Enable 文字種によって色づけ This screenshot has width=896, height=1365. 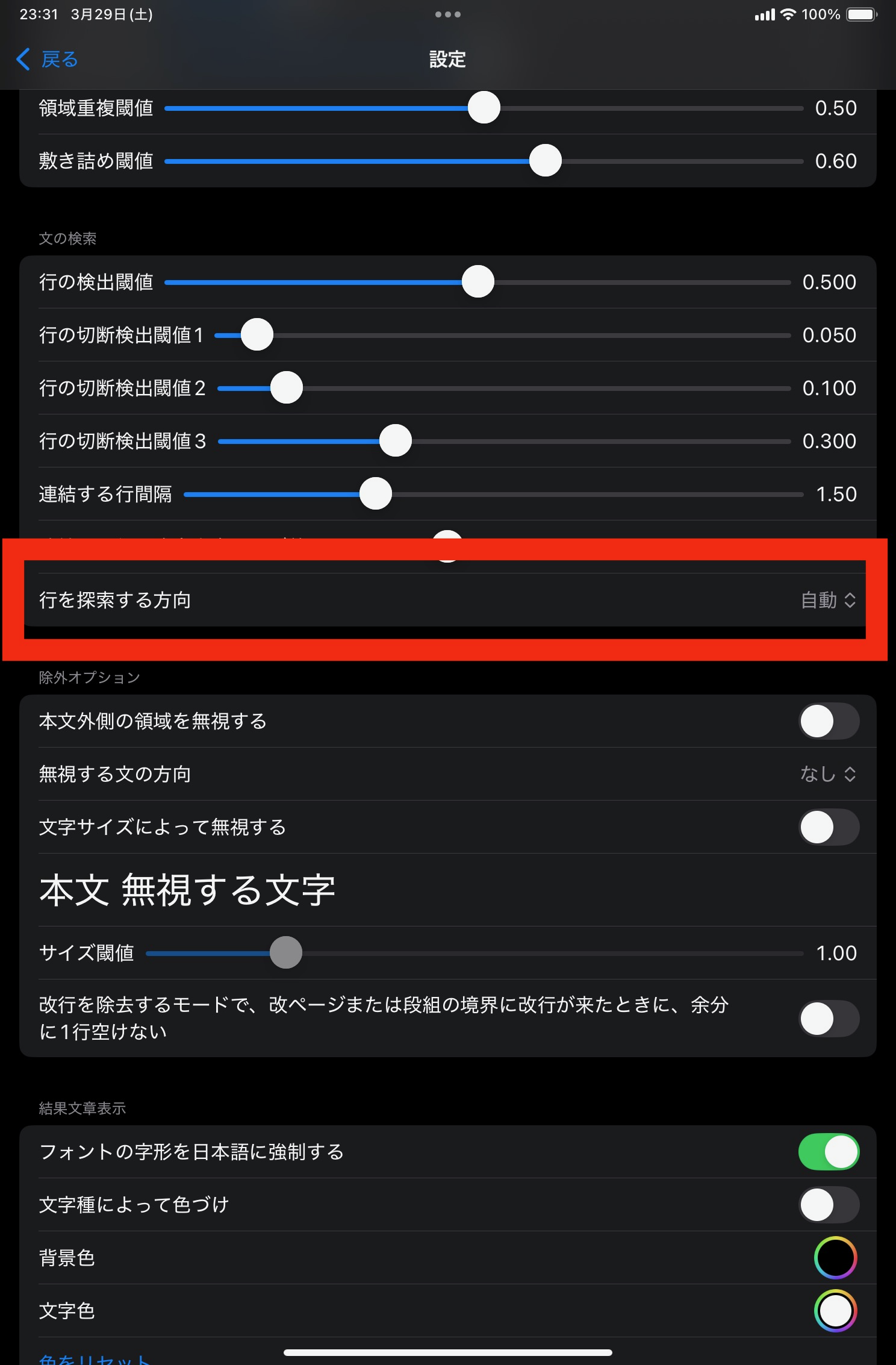click(828, 1205)
